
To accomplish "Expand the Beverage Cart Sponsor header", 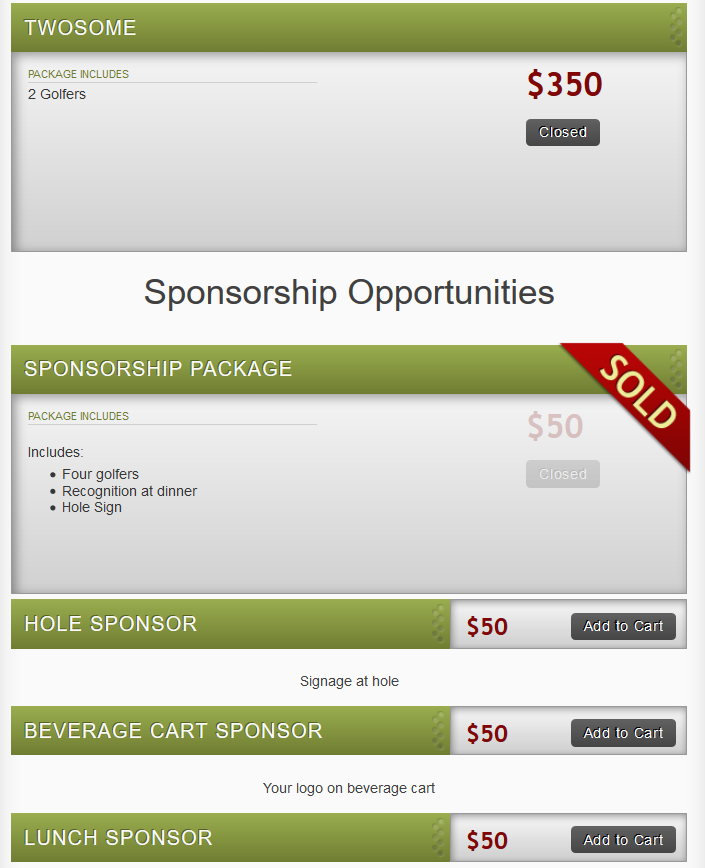I will tap(230, 731).
